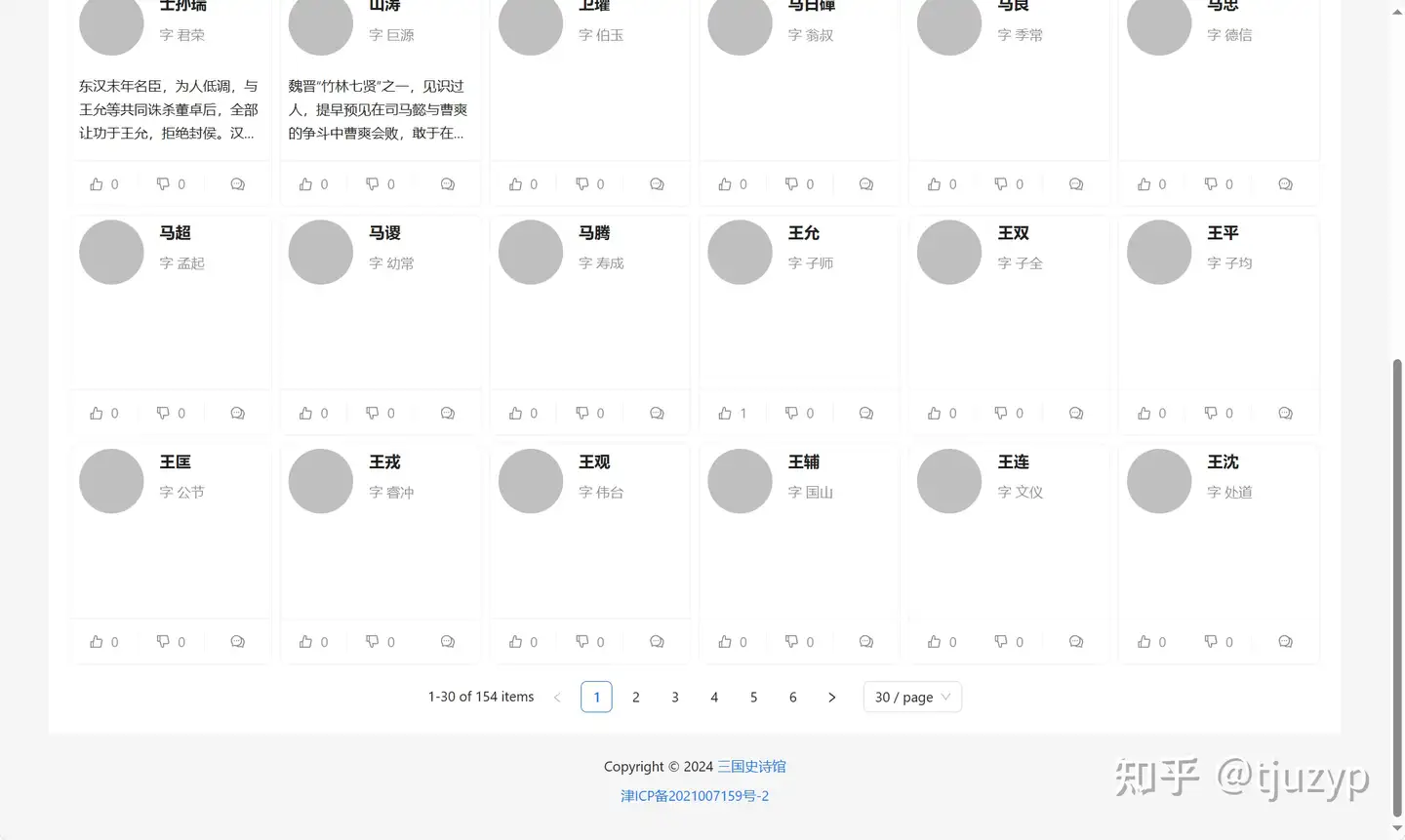The height and width of the screenshot is (840, 1405).
Task: Open the 津ICP备2021007159号-2 link
Action: (x=695, y=796)
